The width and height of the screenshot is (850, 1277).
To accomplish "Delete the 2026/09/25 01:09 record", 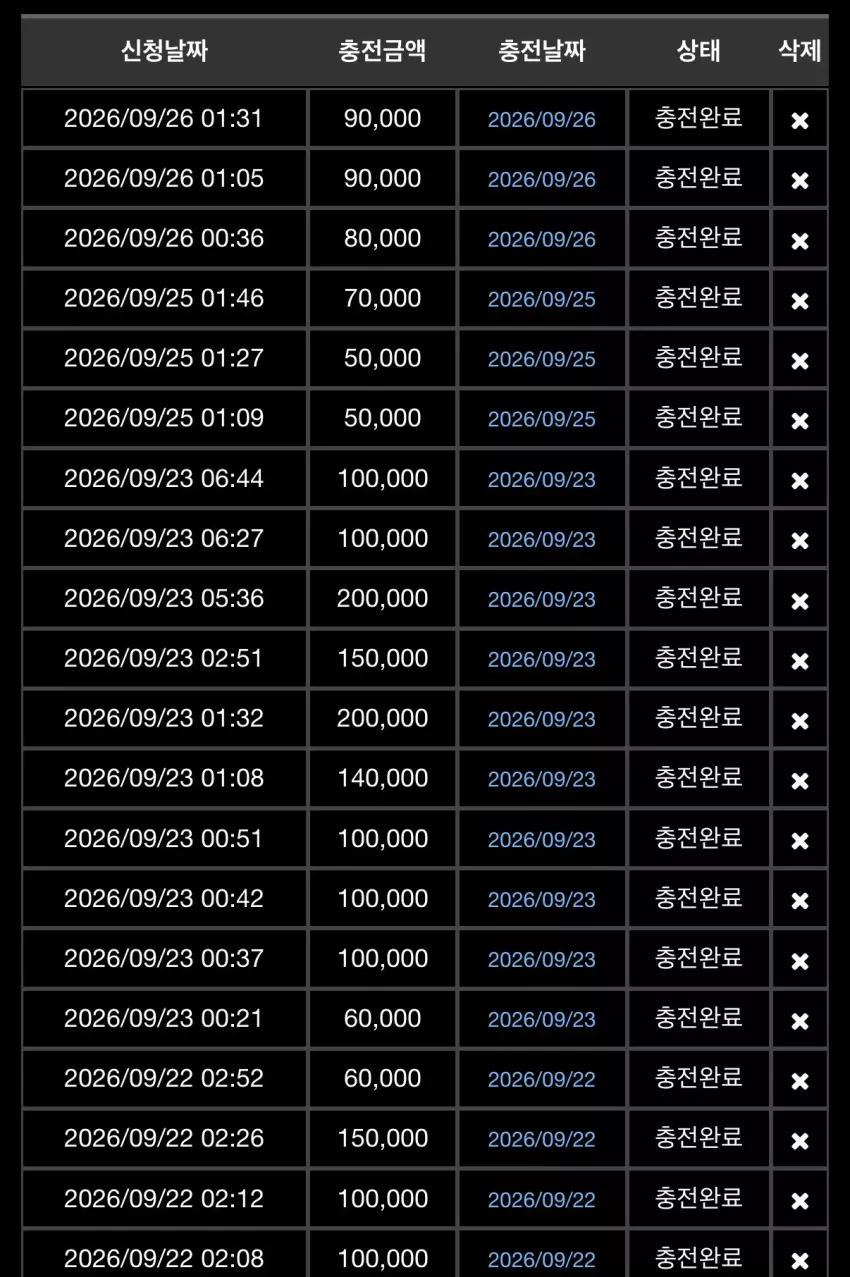I will [800, 421].
